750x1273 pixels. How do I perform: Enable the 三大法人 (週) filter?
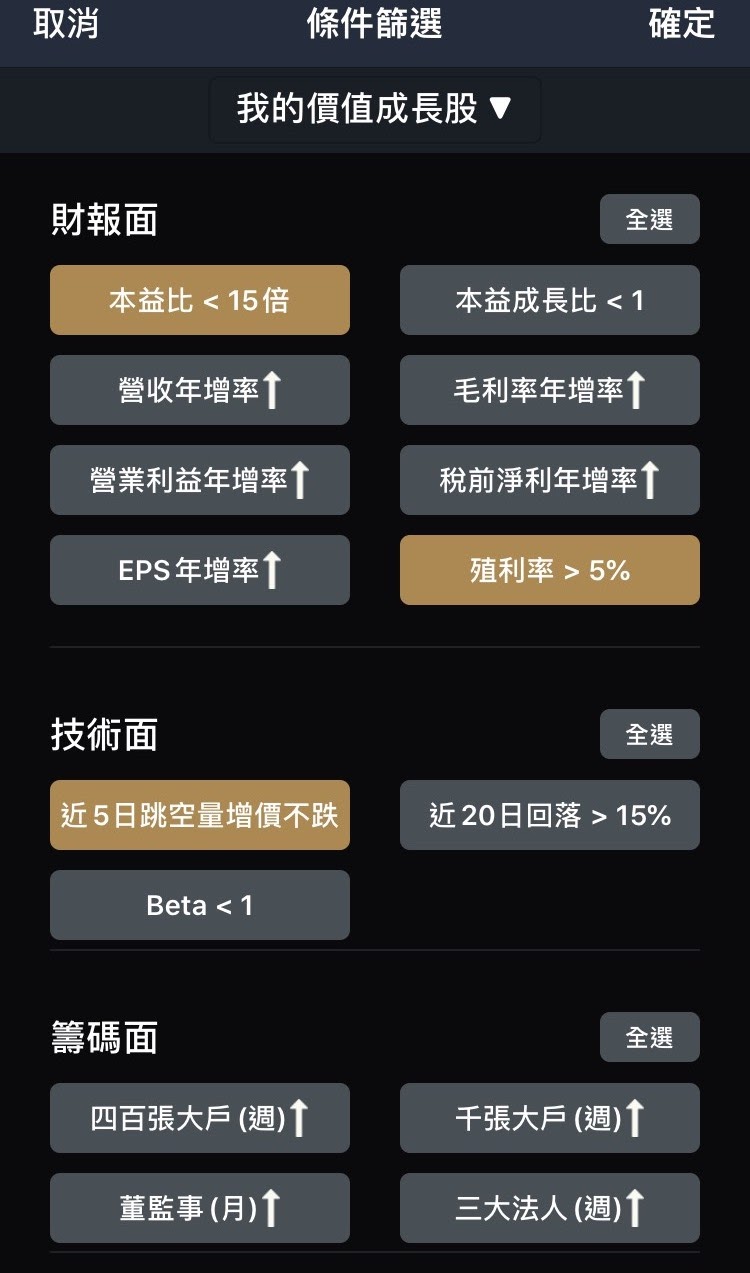[549, 1208]
